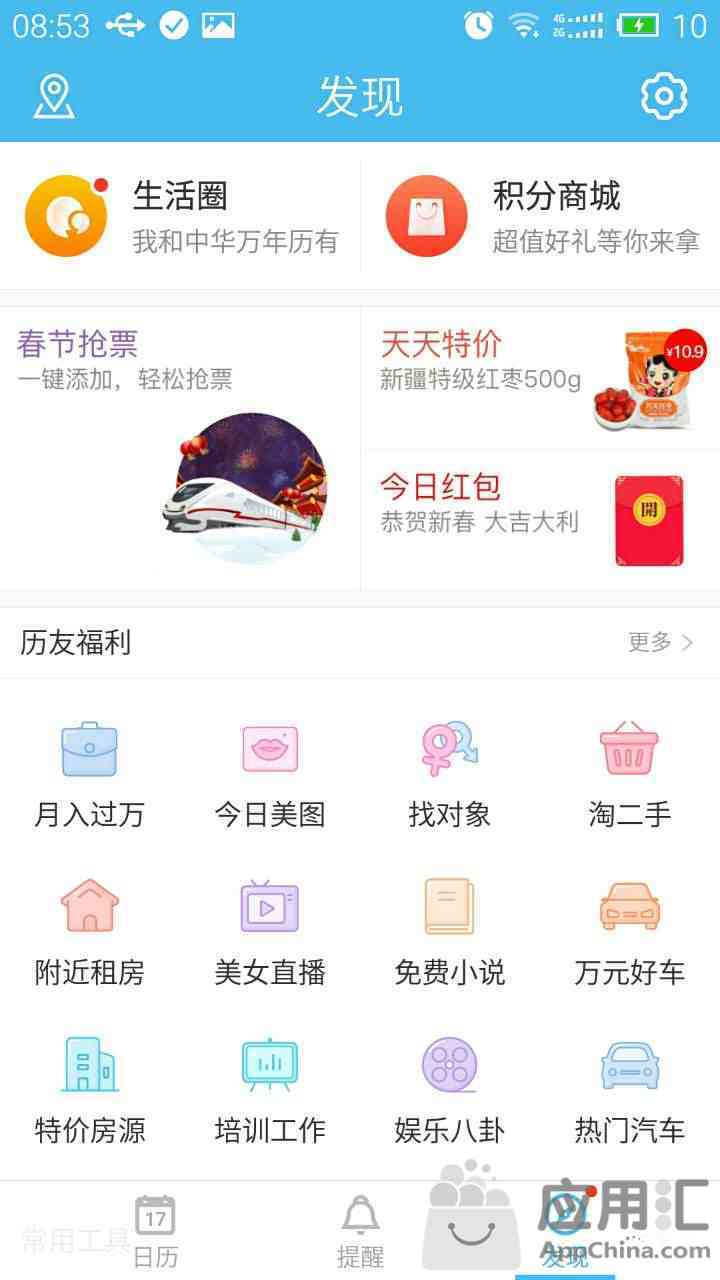Switch to the 提醒 tab
The height and width of the screenshot is (1280, 720).
360,1232
